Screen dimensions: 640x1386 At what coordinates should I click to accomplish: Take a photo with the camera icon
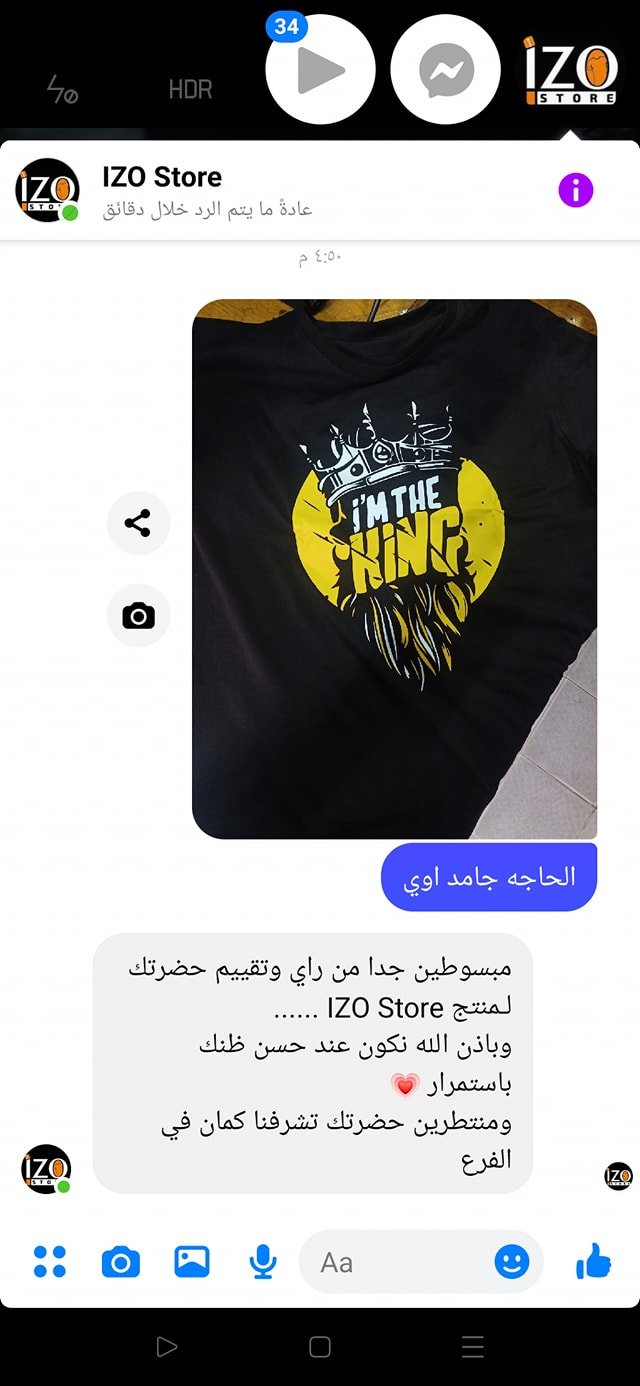121,1262
